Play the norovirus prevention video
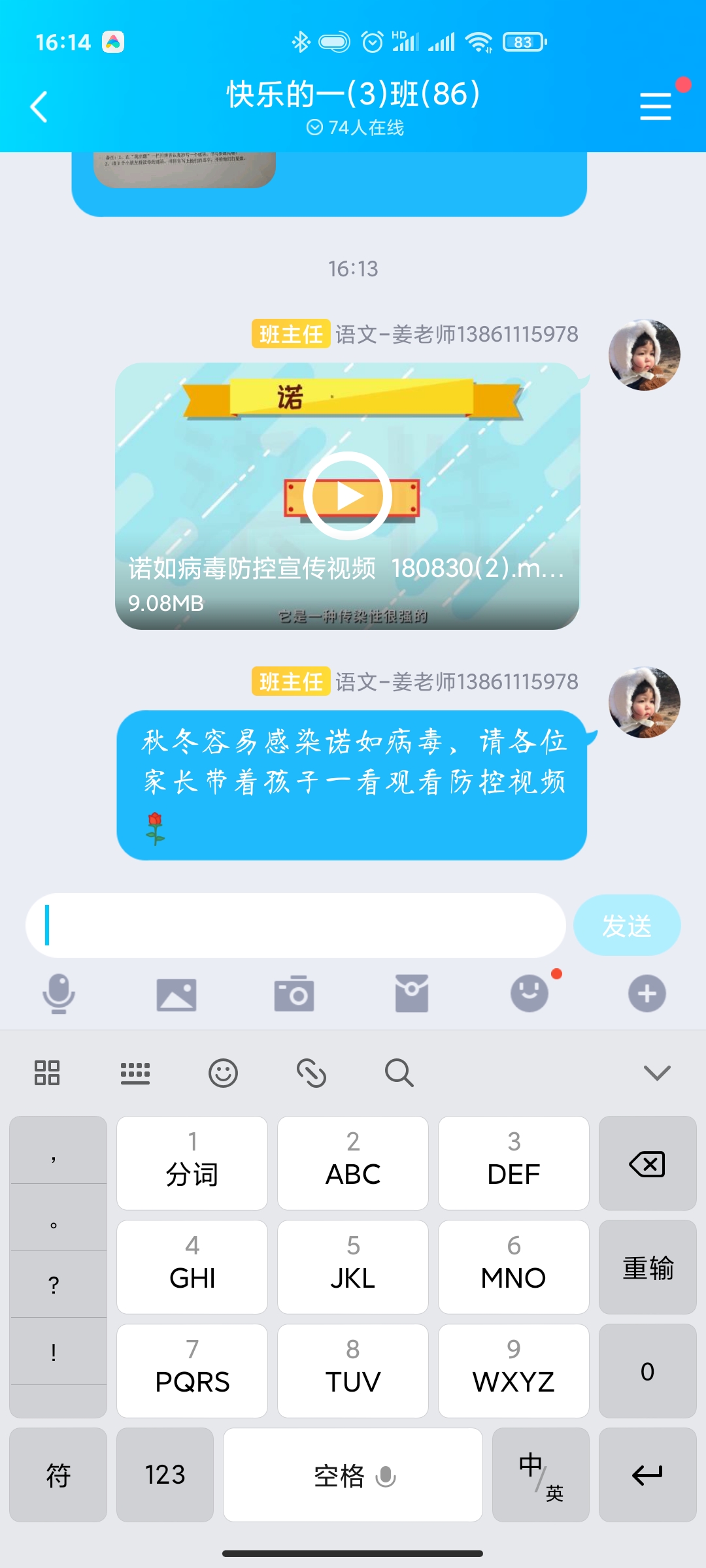This screenshot has width=706, height=1568. click(x=347, y=496)
